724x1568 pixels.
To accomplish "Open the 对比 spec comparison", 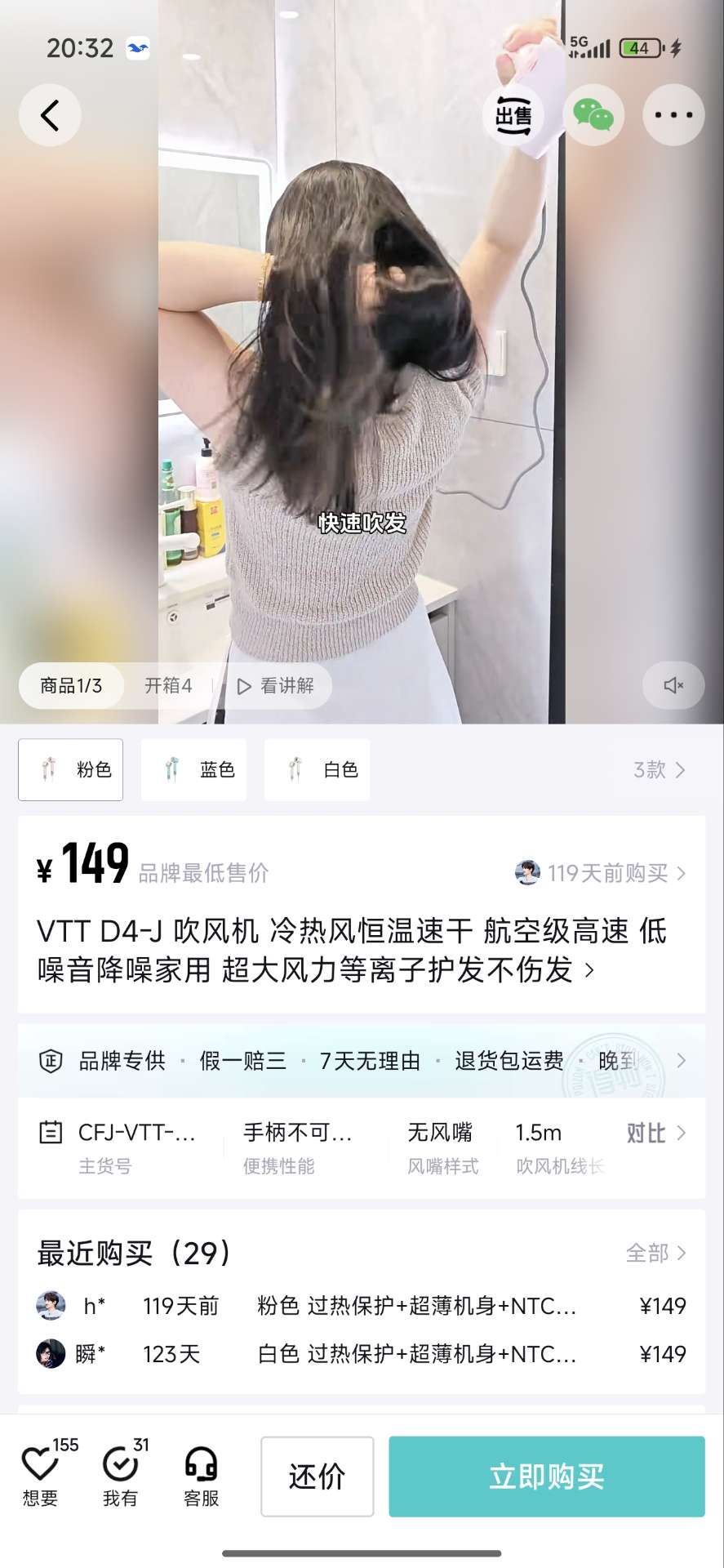I will [655, 1133].
